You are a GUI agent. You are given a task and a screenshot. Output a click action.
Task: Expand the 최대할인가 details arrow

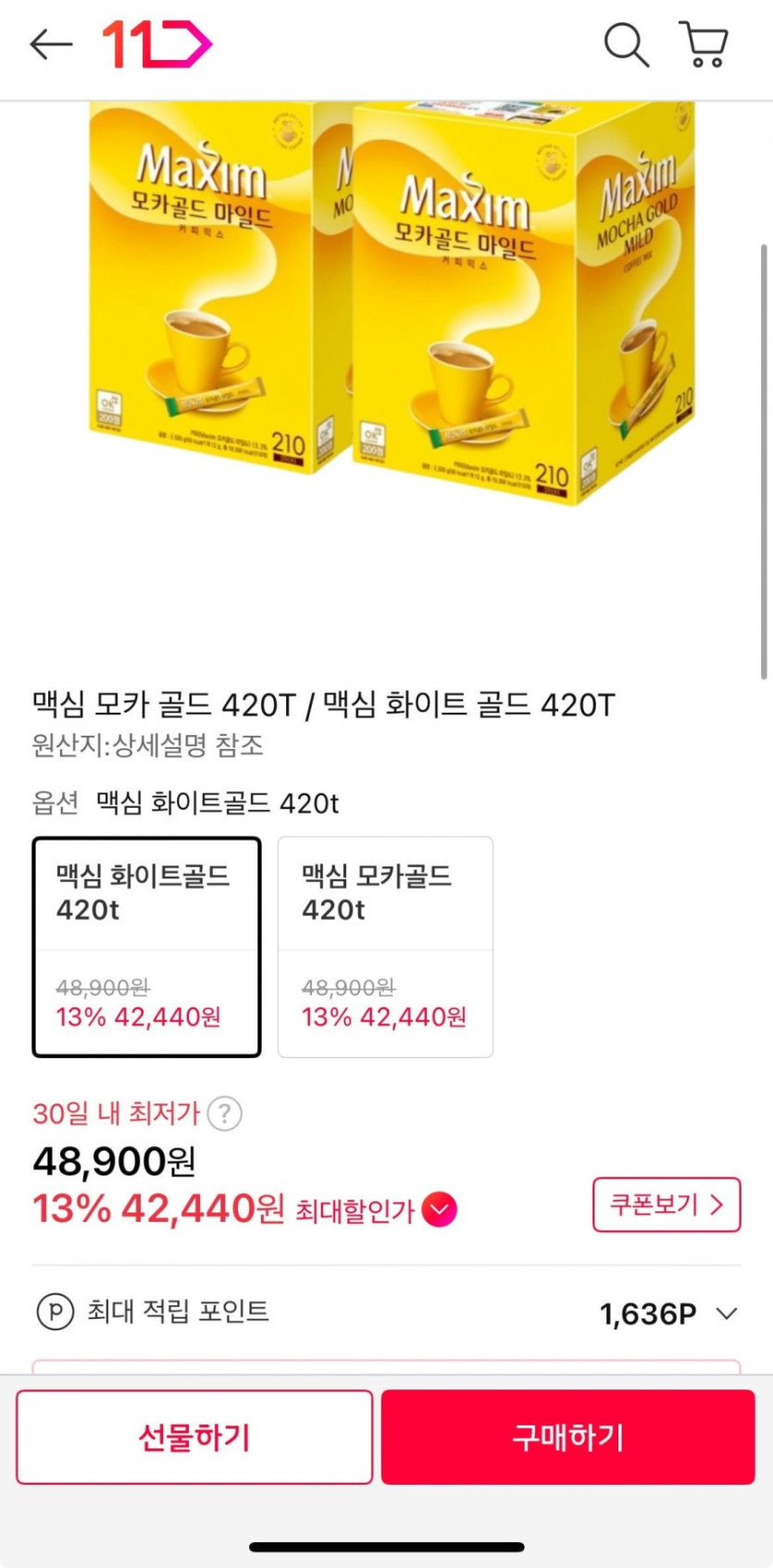[x=440, y=1210]
